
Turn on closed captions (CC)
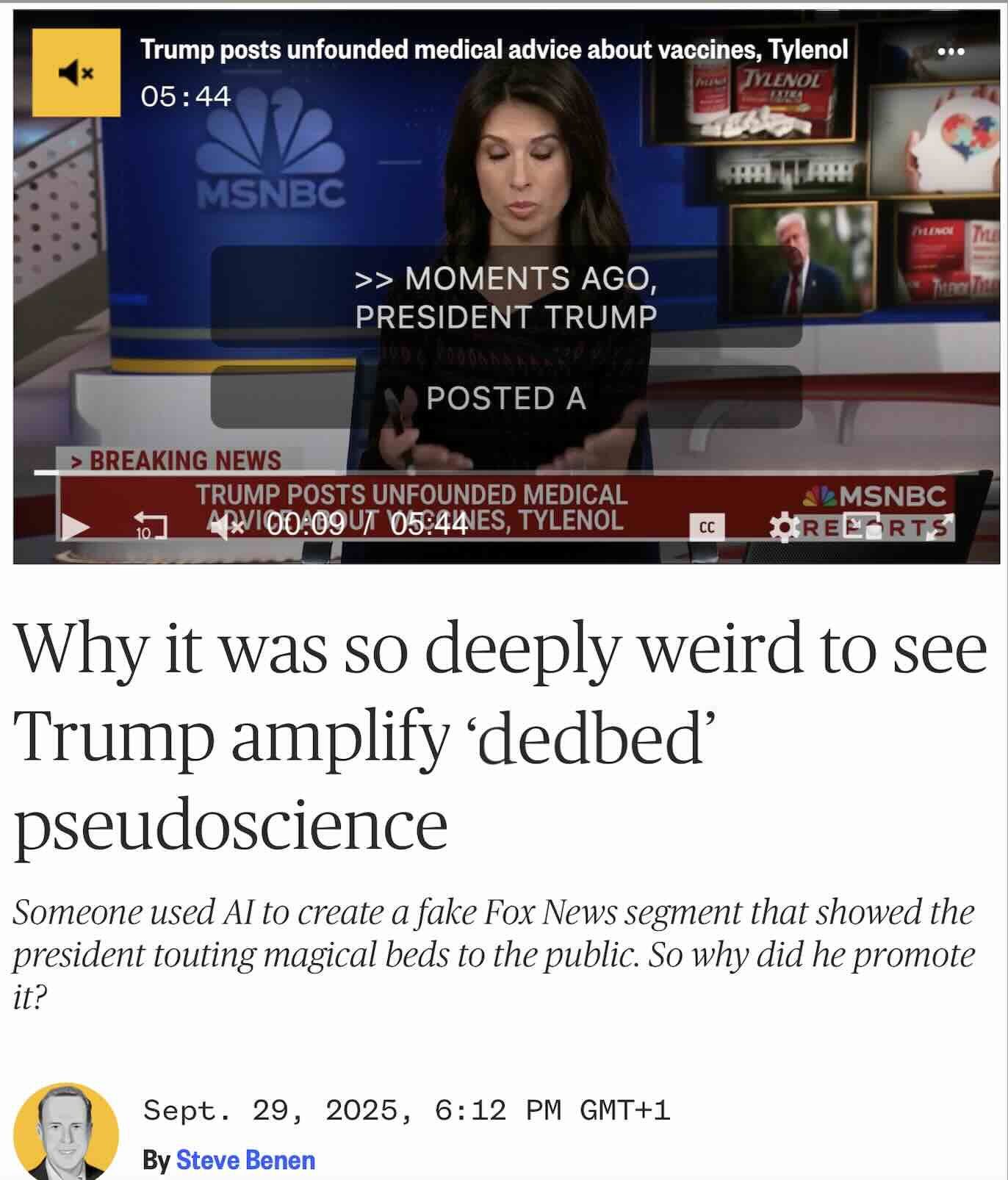pyautogui.click(x=707, y=527)
